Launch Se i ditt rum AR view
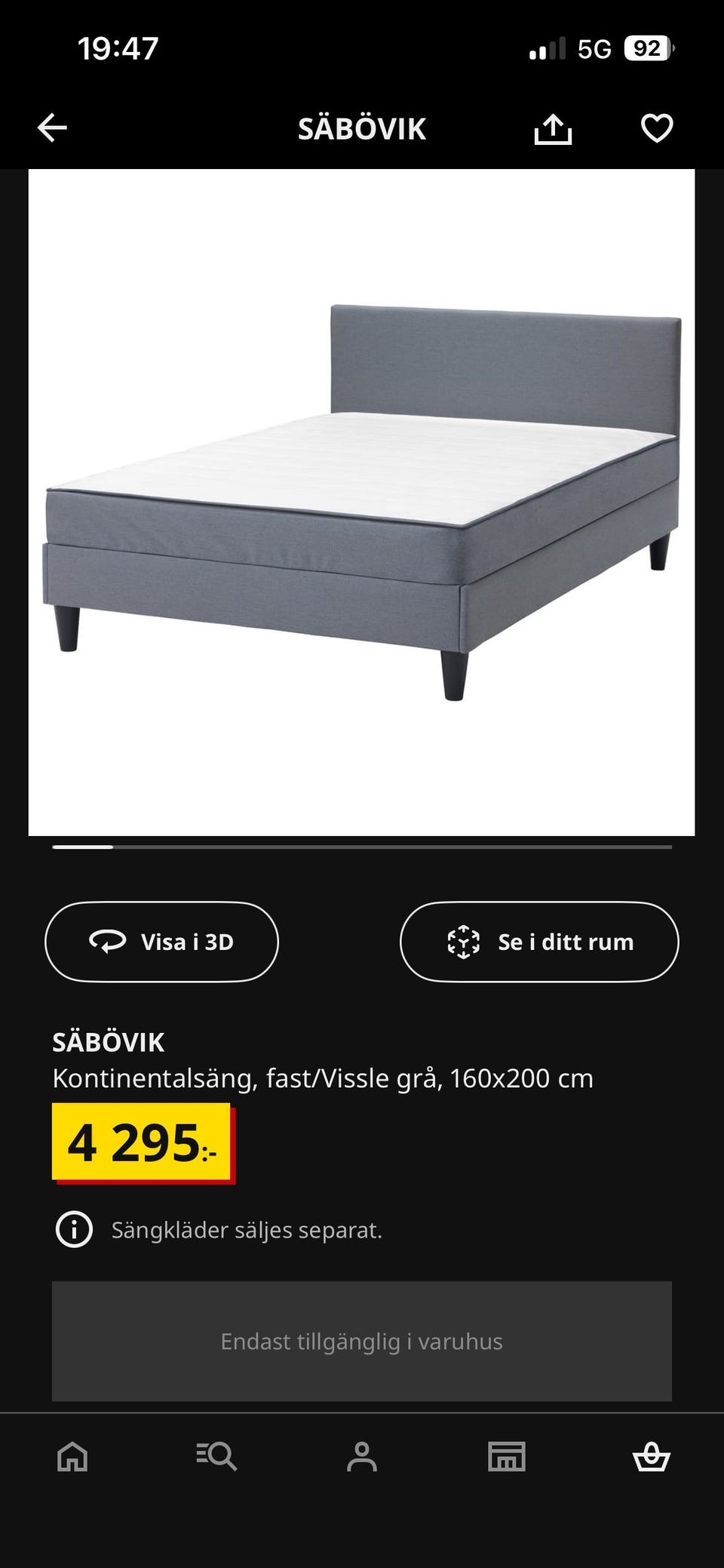The width and height of the screenshot is (724, 1568). click(x=538, y=941)
